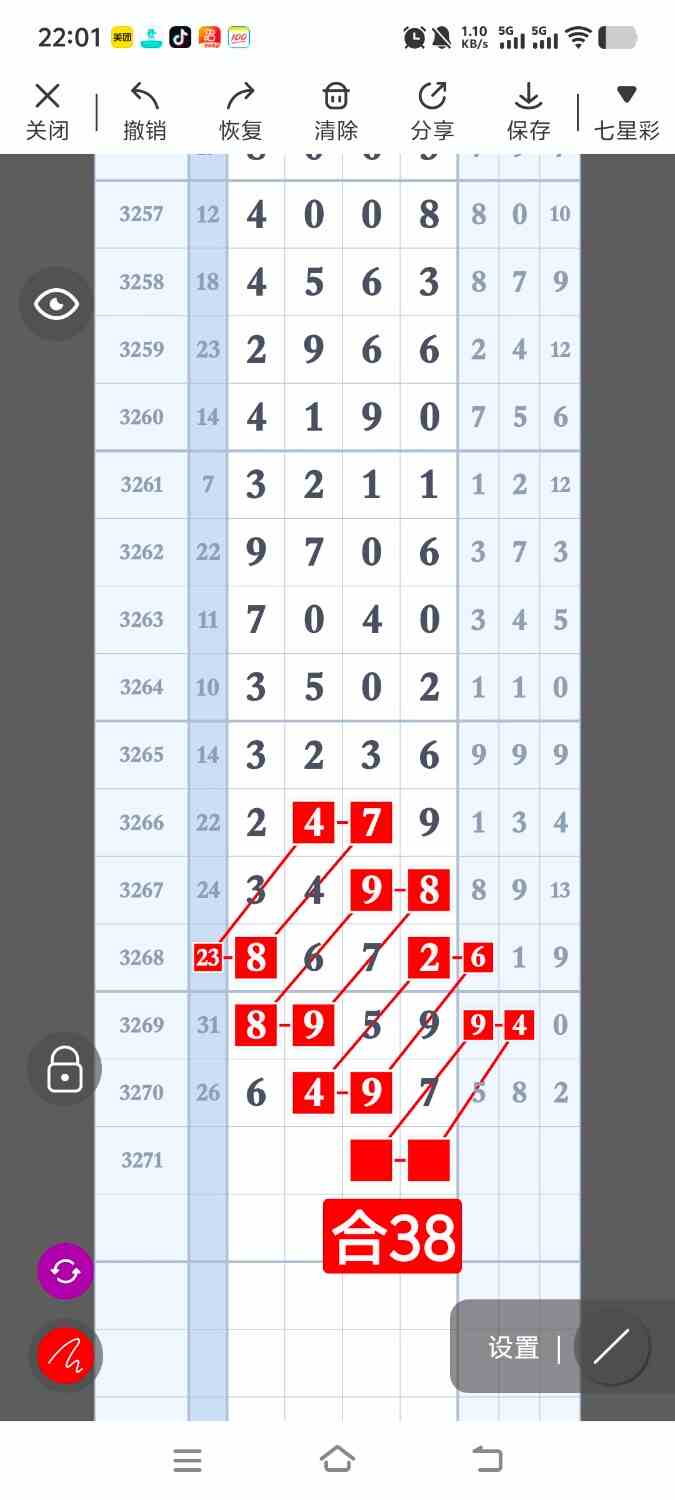Share the chart via 分享
Image resolution: width=675 pixels, height=1500 pixels.
pos(432,111)
